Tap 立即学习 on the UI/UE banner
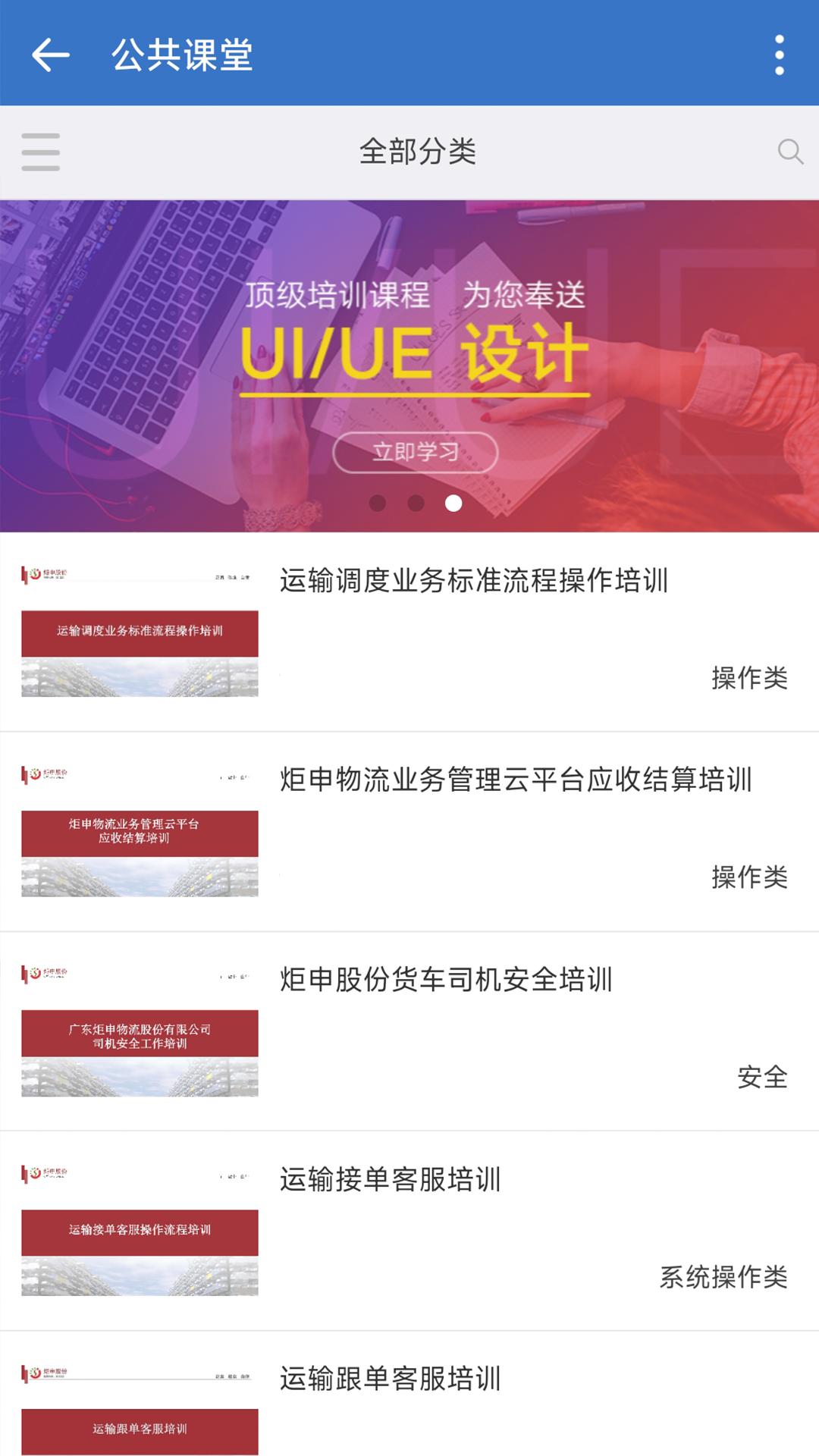Screen dimensions: 819x1456 [415, 452]
